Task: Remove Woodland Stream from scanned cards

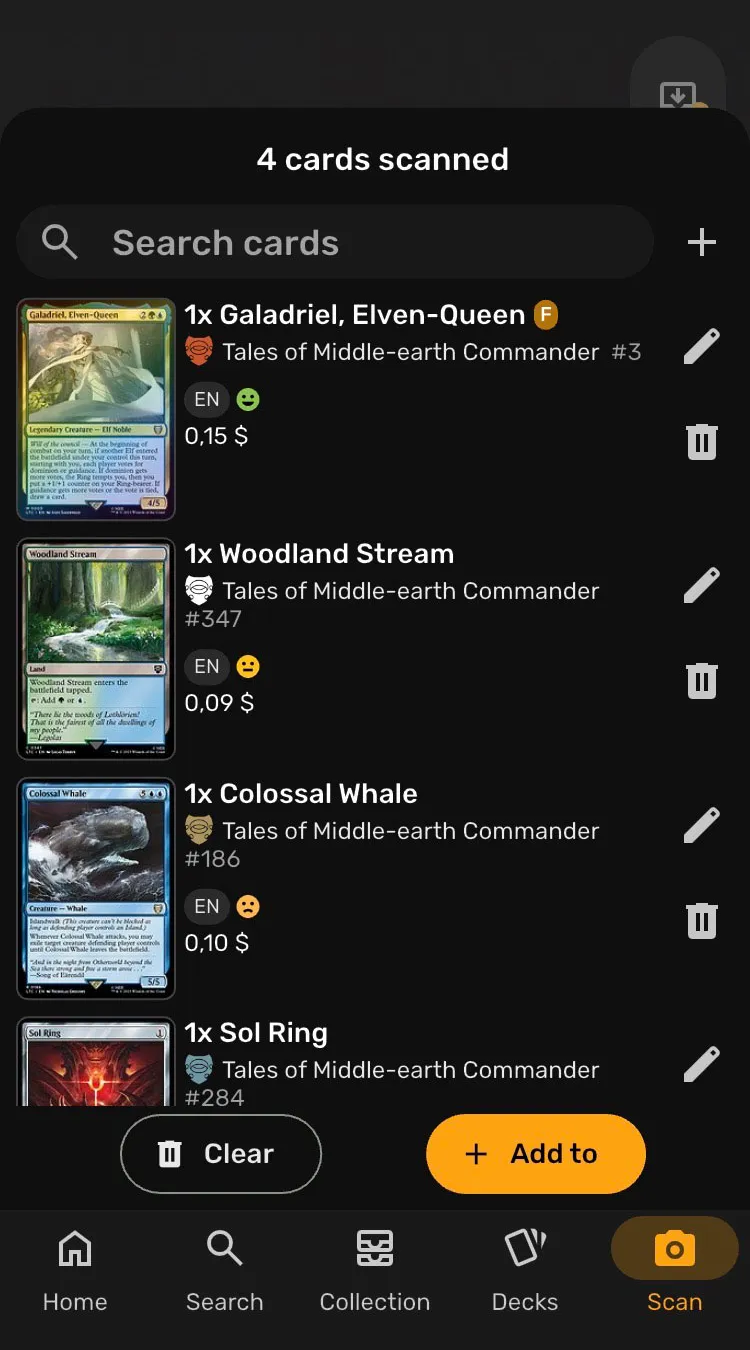Action: 702,681
